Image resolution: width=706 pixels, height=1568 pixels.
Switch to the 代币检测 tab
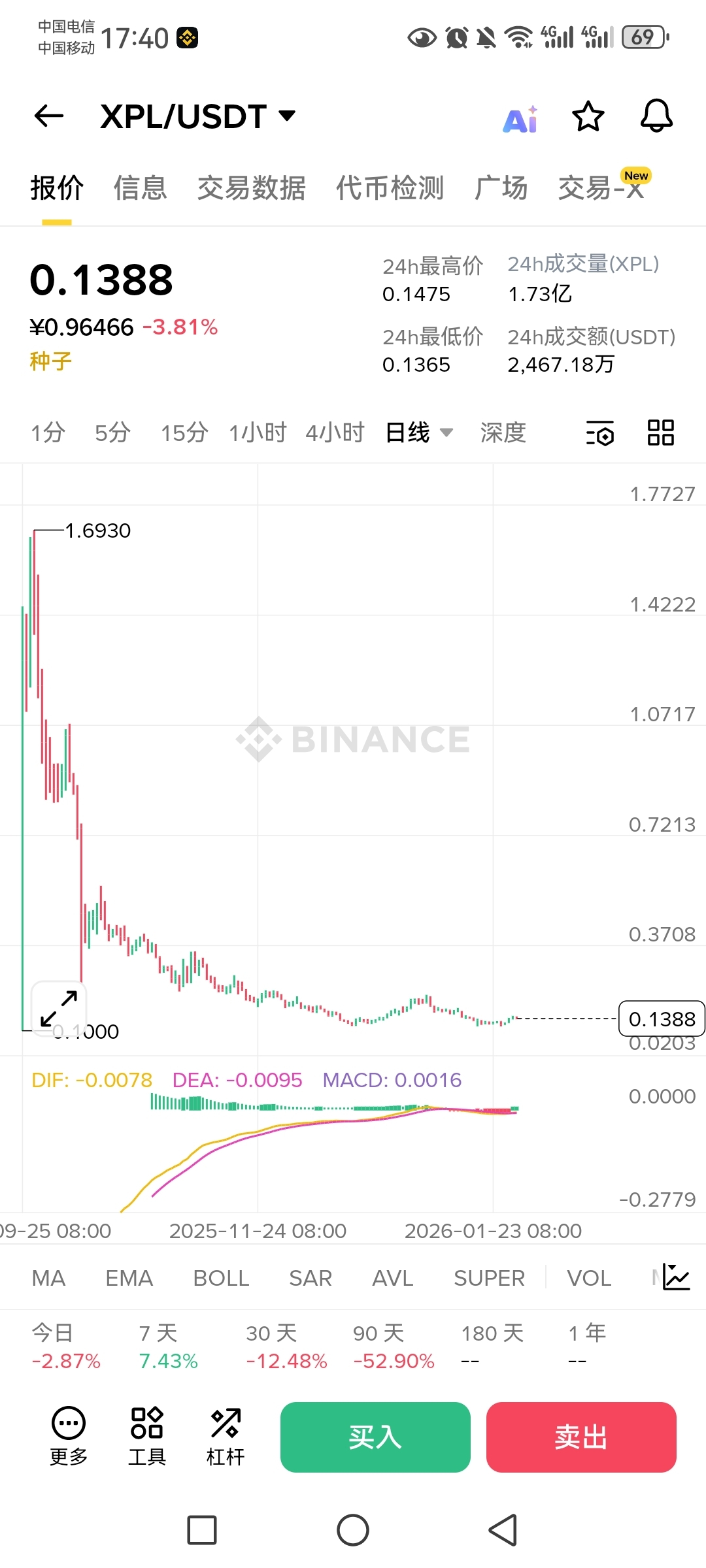point(390,188)
